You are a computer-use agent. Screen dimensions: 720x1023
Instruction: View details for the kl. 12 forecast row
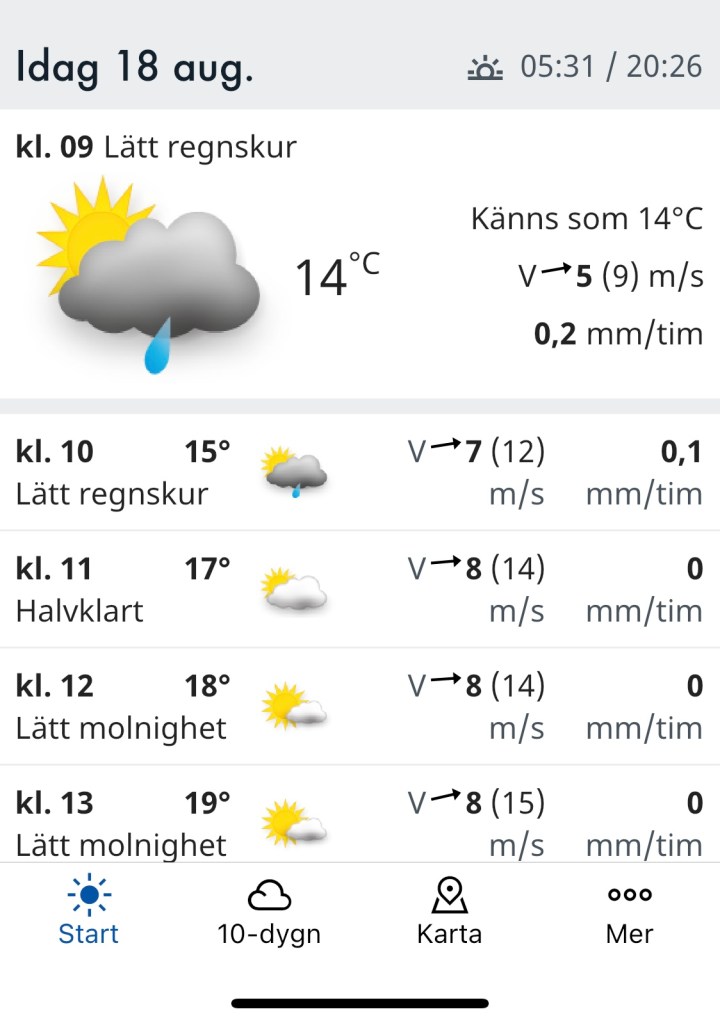pyautogui.click(x=360, y=706)
